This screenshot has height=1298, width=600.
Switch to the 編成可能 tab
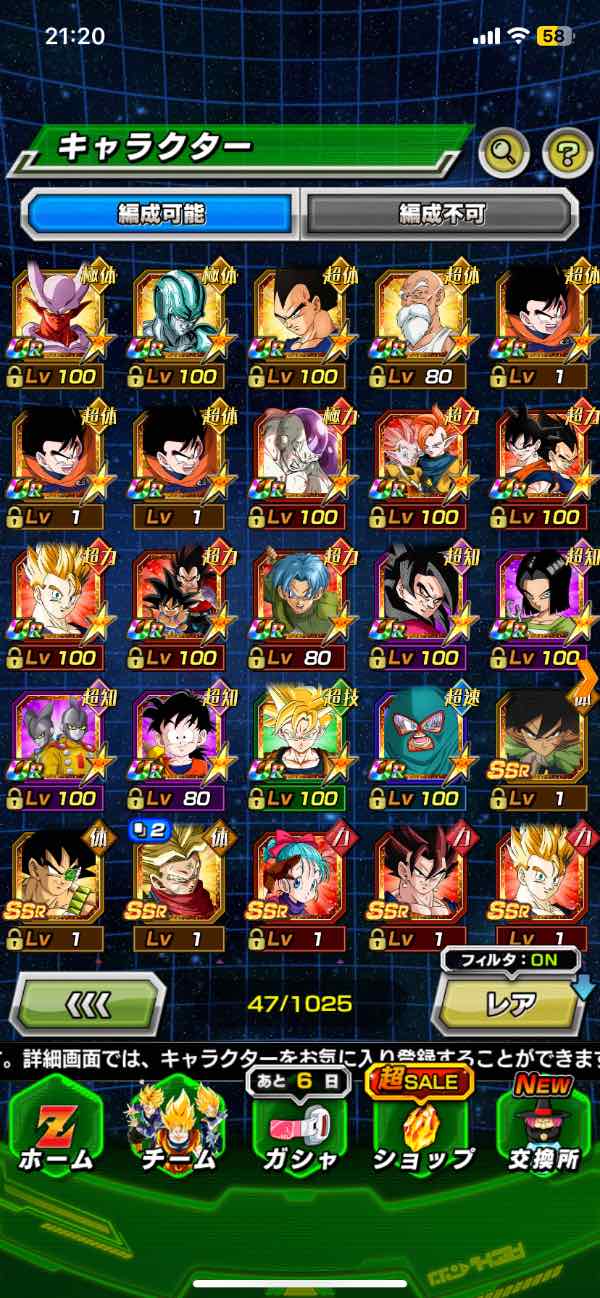[x=161, y=213]
